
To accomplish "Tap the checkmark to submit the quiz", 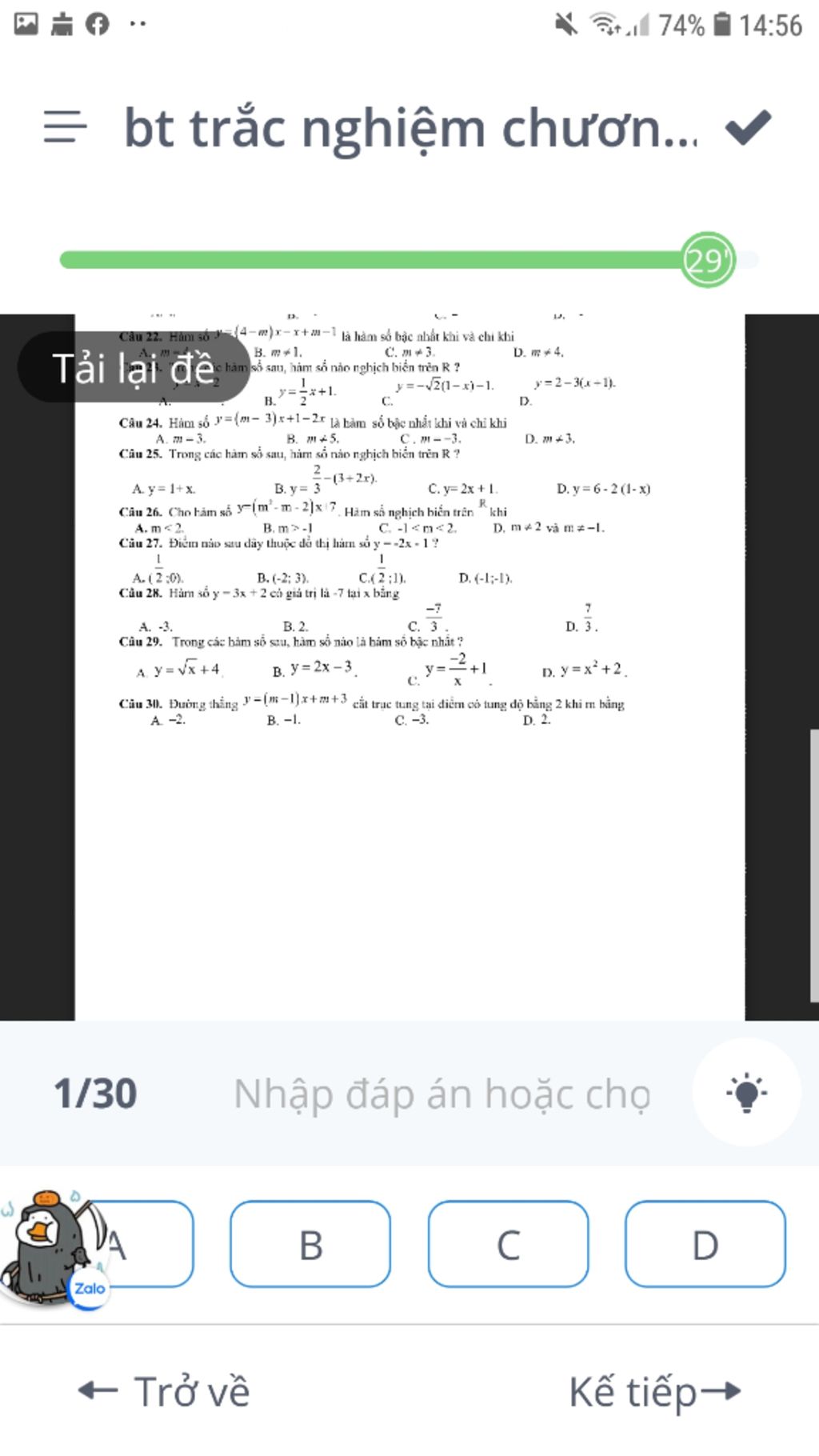I will click(x=748, y=128).
